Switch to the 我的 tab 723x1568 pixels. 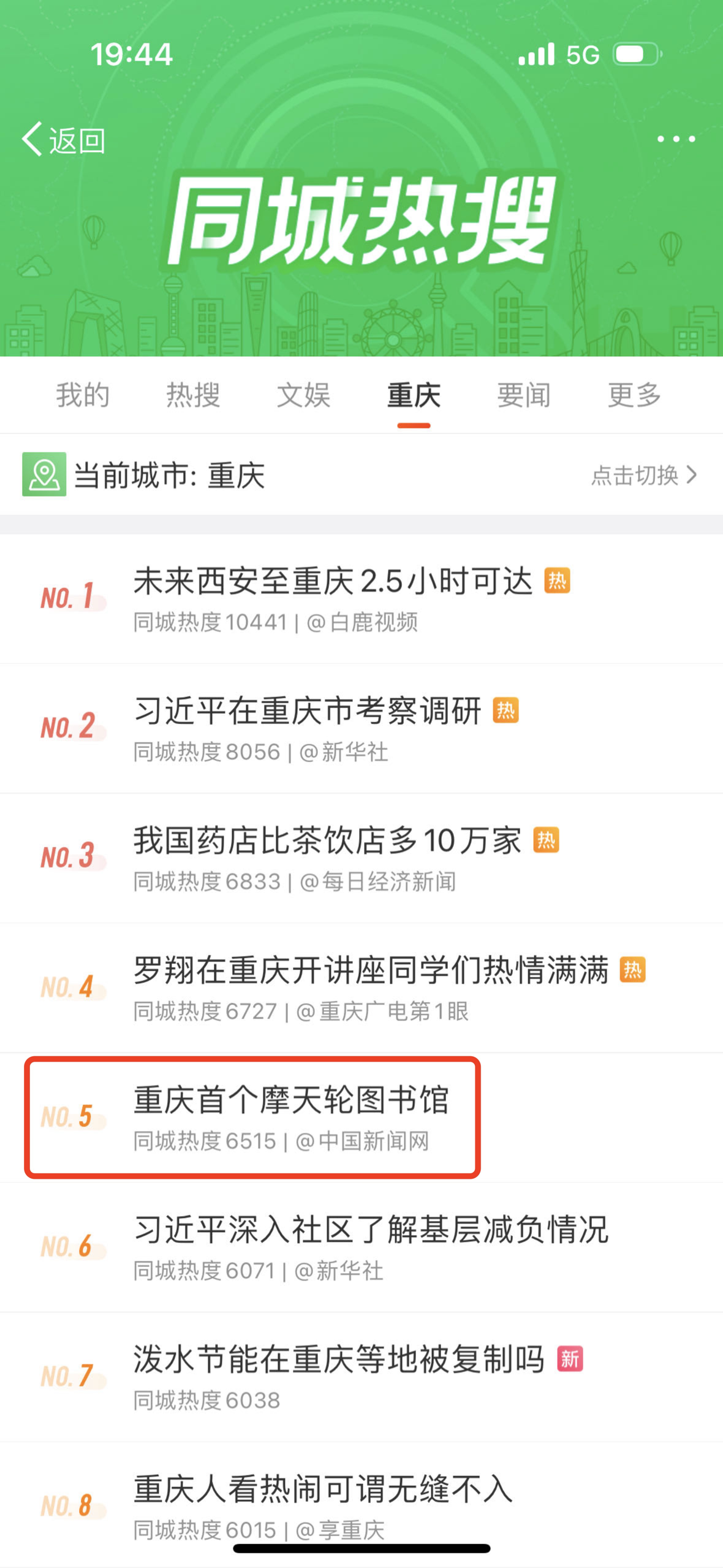pyautogui.click(x=83, y=395)
